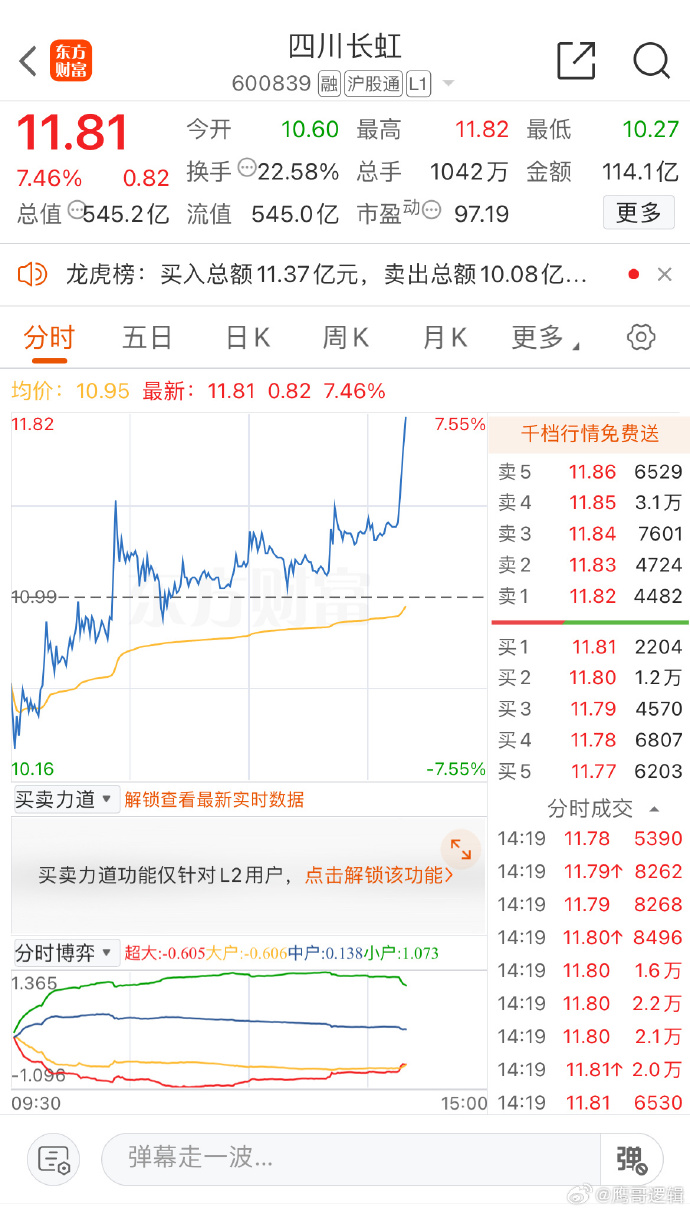Tap the 更多 button for more quote data
Image resolution: width=690 pixels, height=1211 pixels.
(x=638, y=213)
